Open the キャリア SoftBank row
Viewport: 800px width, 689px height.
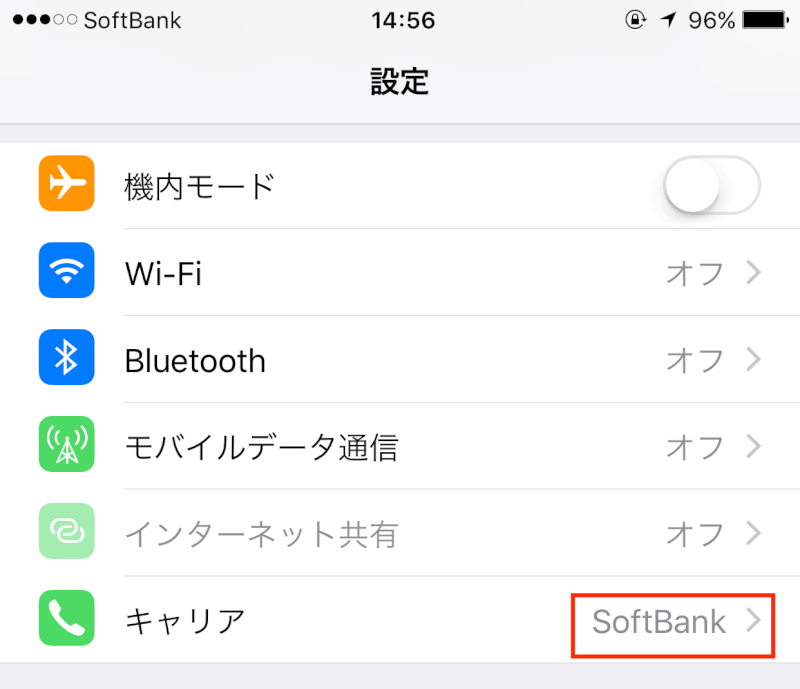[x=400, y=620]
